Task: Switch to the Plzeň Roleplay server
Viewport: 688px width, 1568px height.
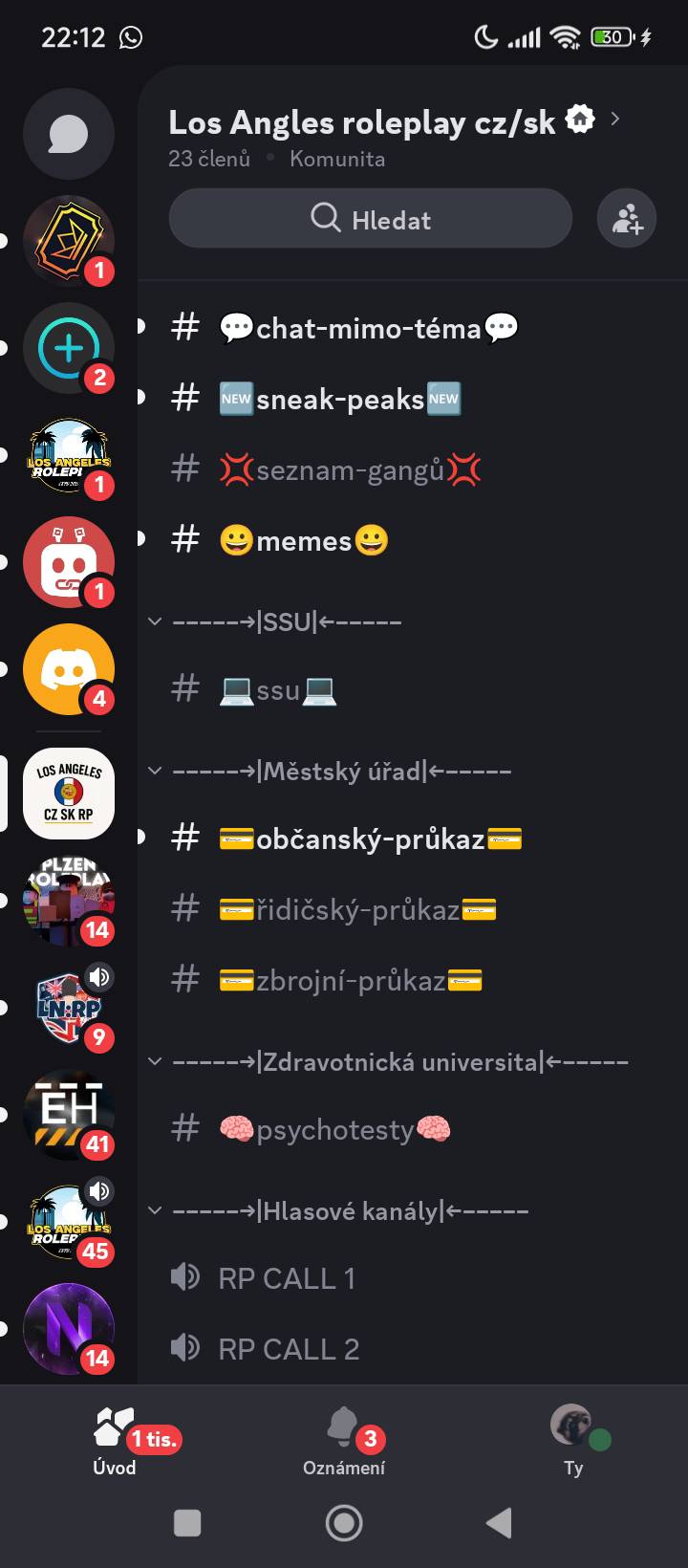Action: [69, 901]
